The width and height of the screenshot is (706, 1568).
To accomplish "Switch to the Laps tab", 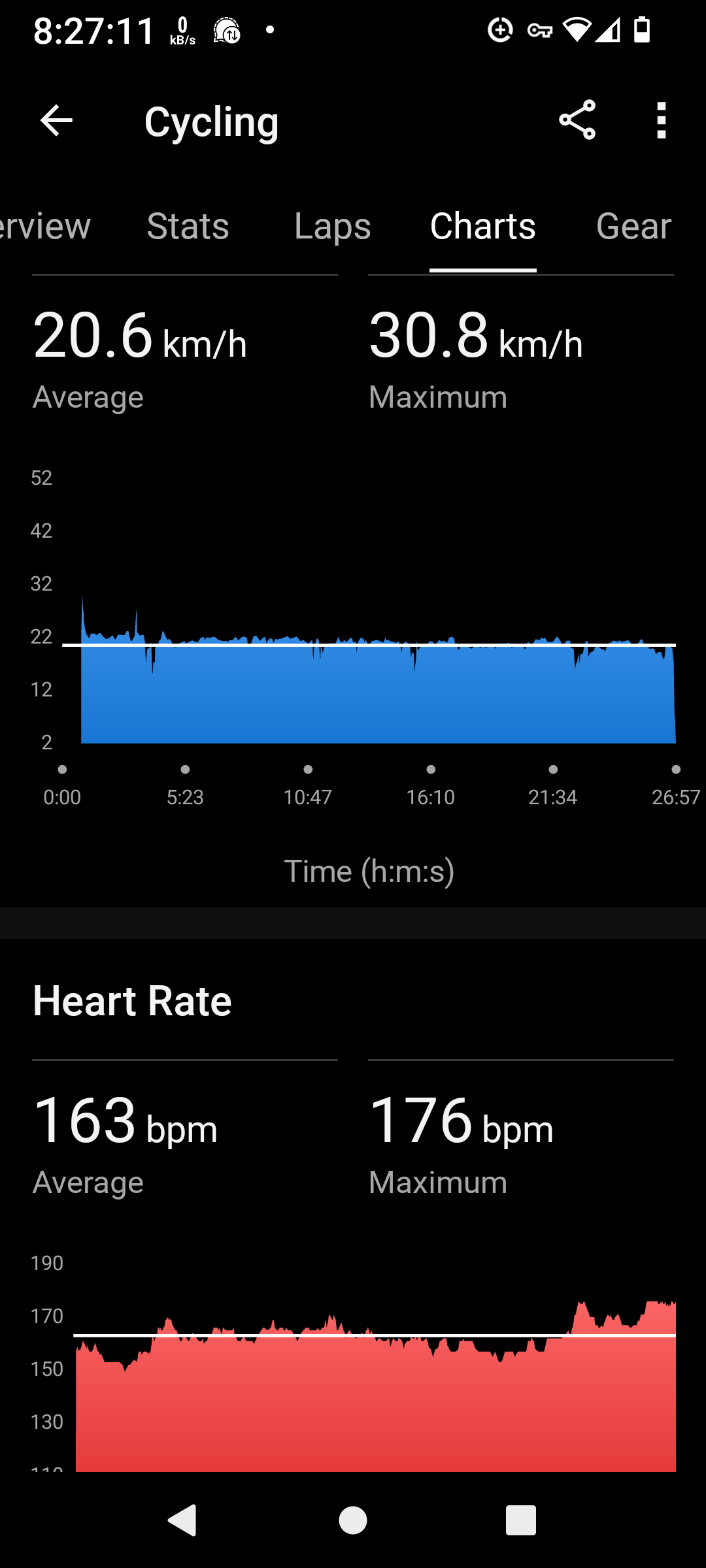I will (332, 226).
